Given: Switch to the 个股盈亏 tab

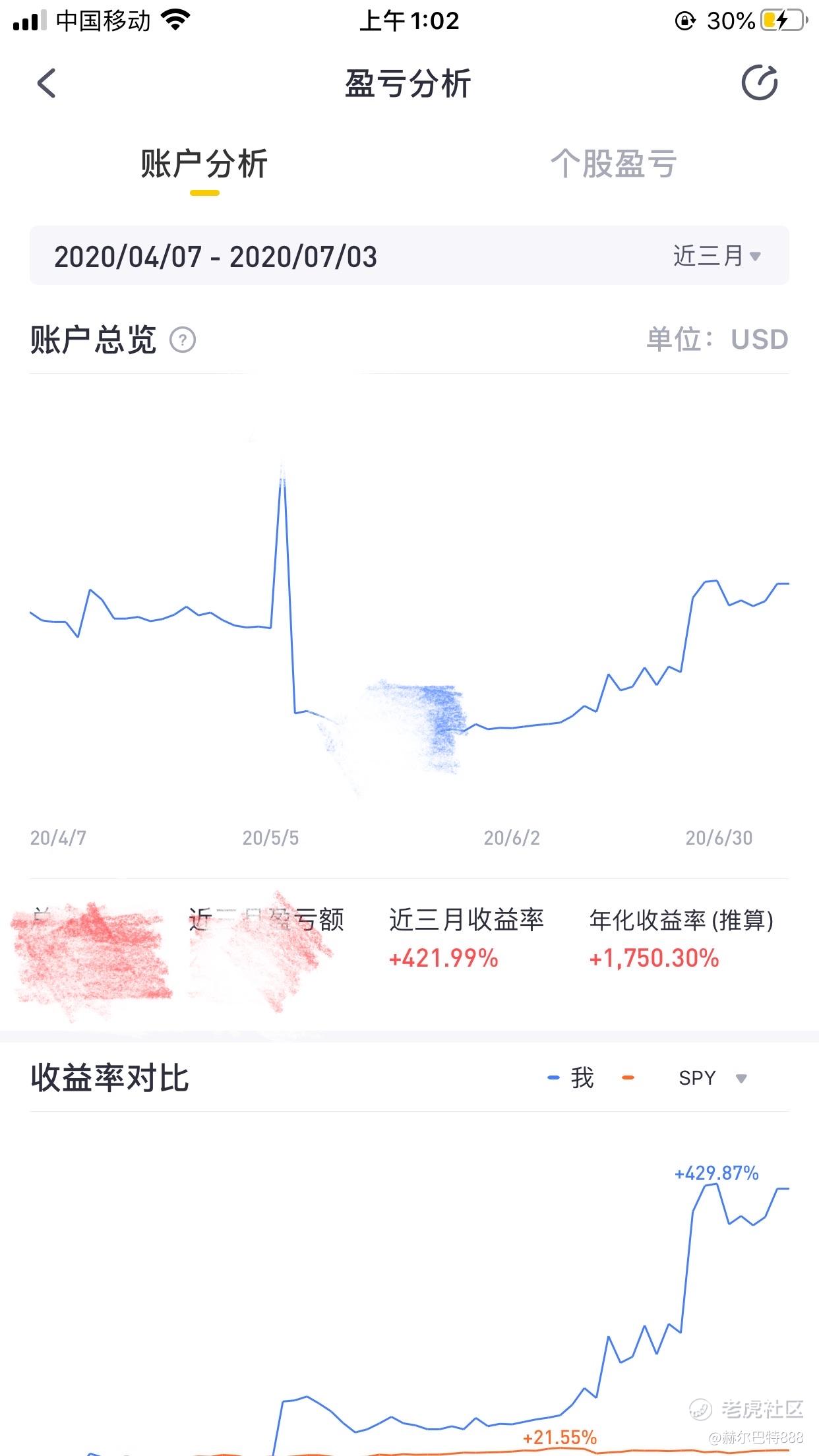Looking at the screenshot, I should tap(614, 164).
